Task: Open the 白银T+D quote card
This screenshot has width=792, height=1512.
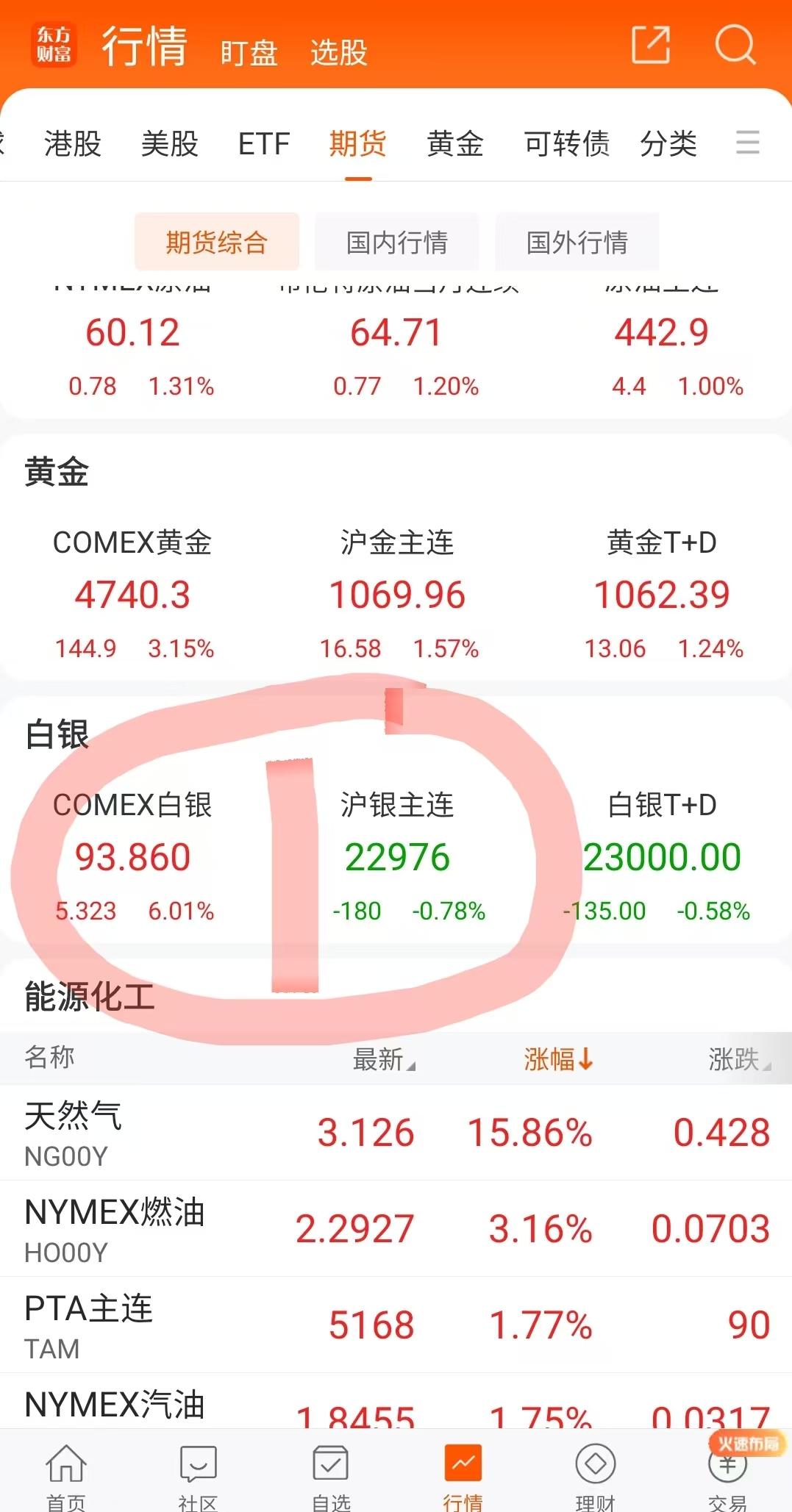Action: point(661,856)
